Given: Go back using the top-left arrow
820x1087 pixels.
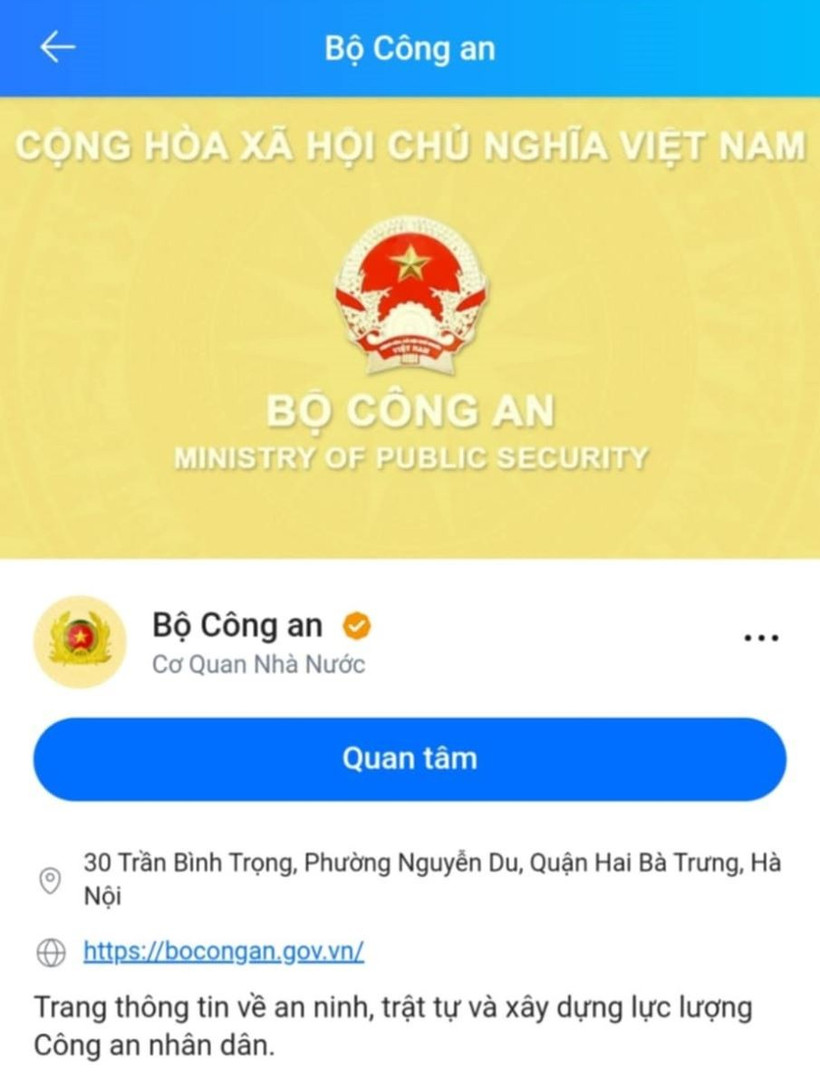Looking at the screenshot, I should click(x=57, y=48).
